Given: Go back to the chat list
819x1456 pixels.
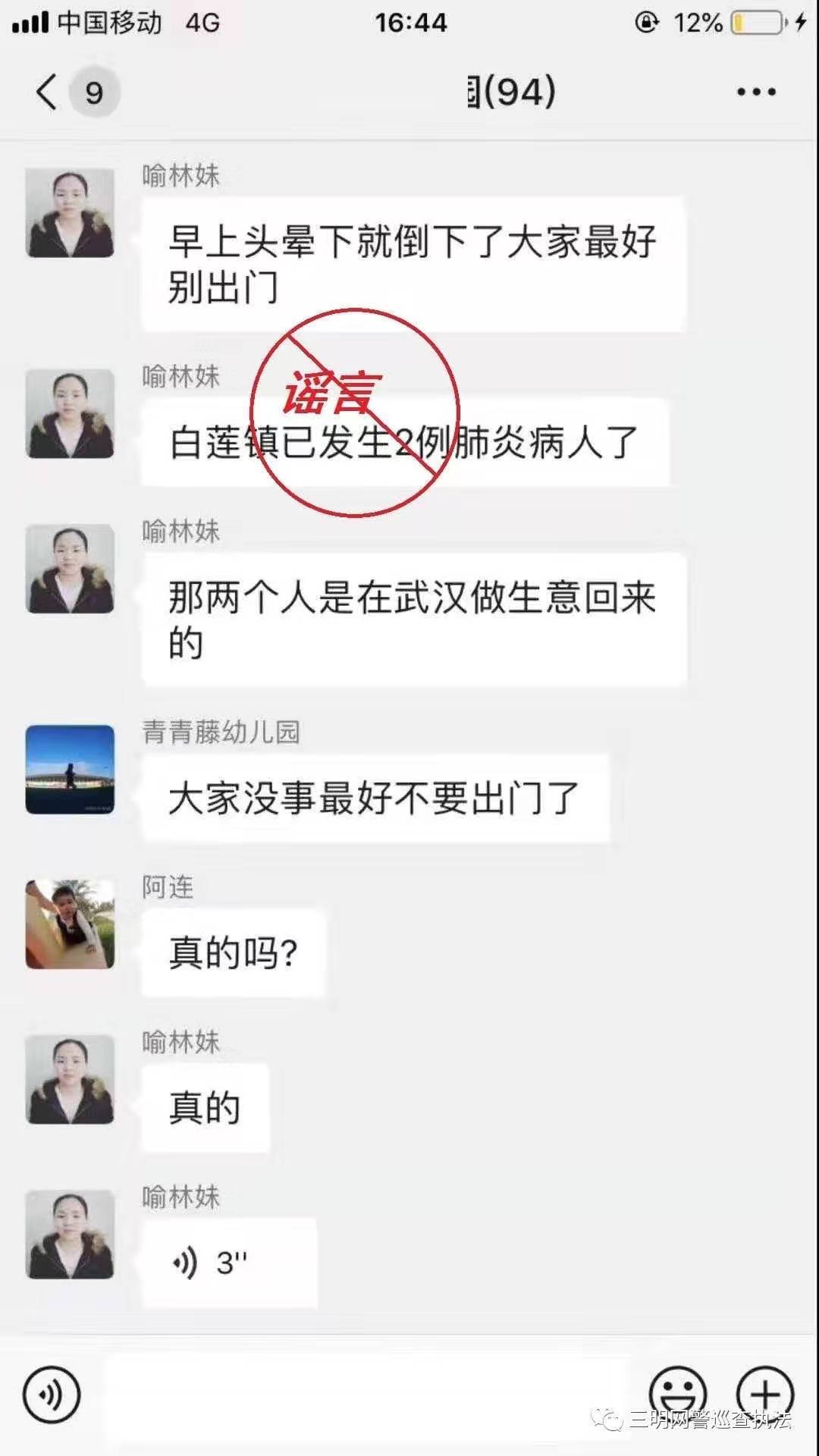Looking at the screenshot, I should click(x=47, y=93).
